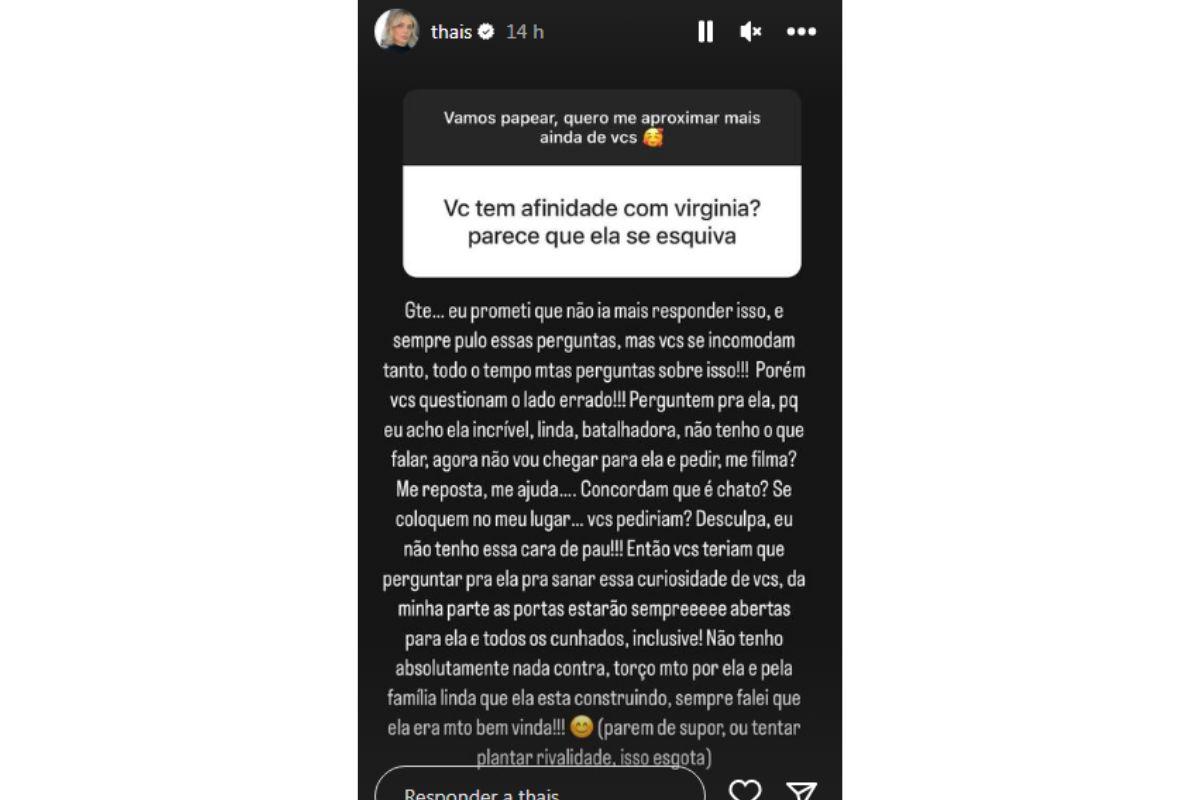Screen dimensions: 1200x800
Task: Like this story with the heart
Action: click(744, 790)
